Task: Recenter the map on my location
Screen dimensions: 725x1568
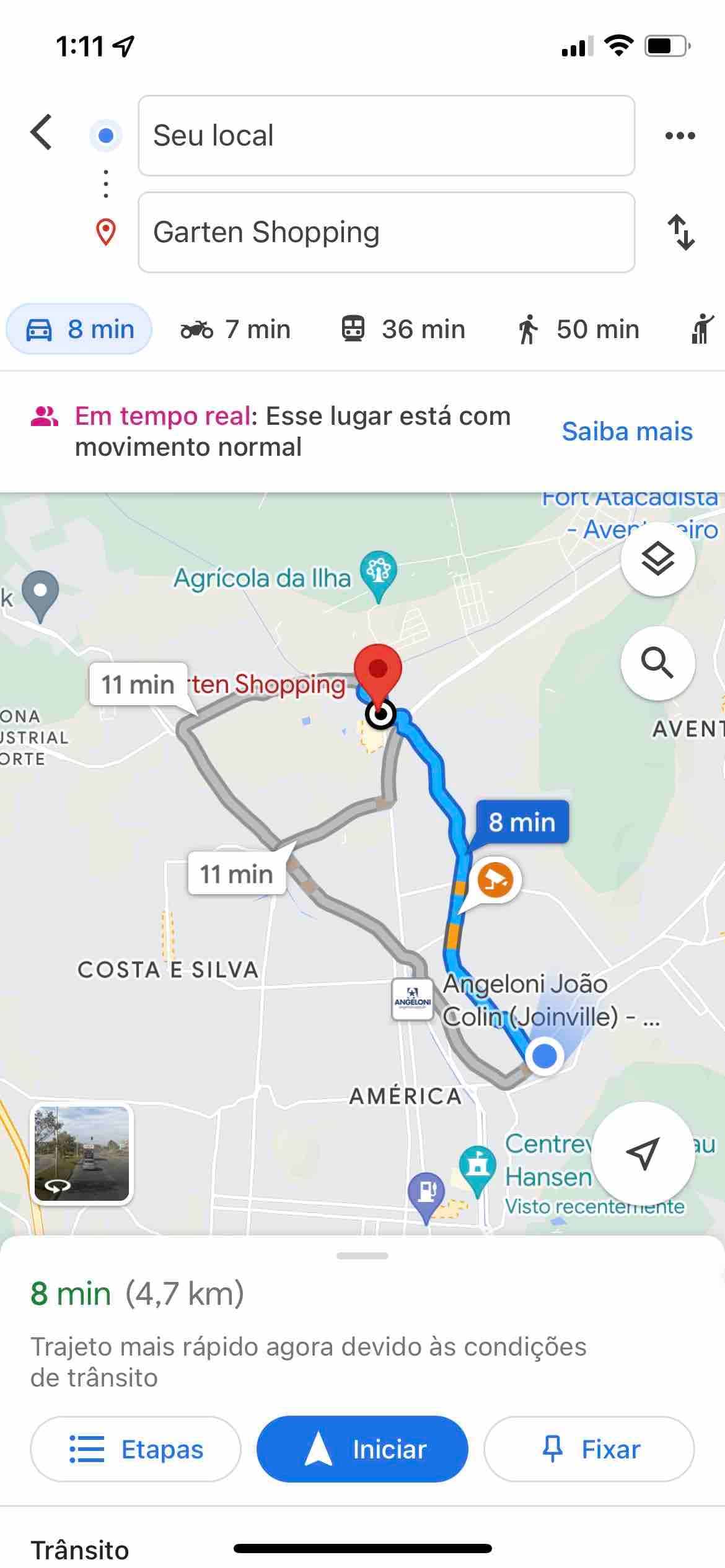Action: [643, 1153]
